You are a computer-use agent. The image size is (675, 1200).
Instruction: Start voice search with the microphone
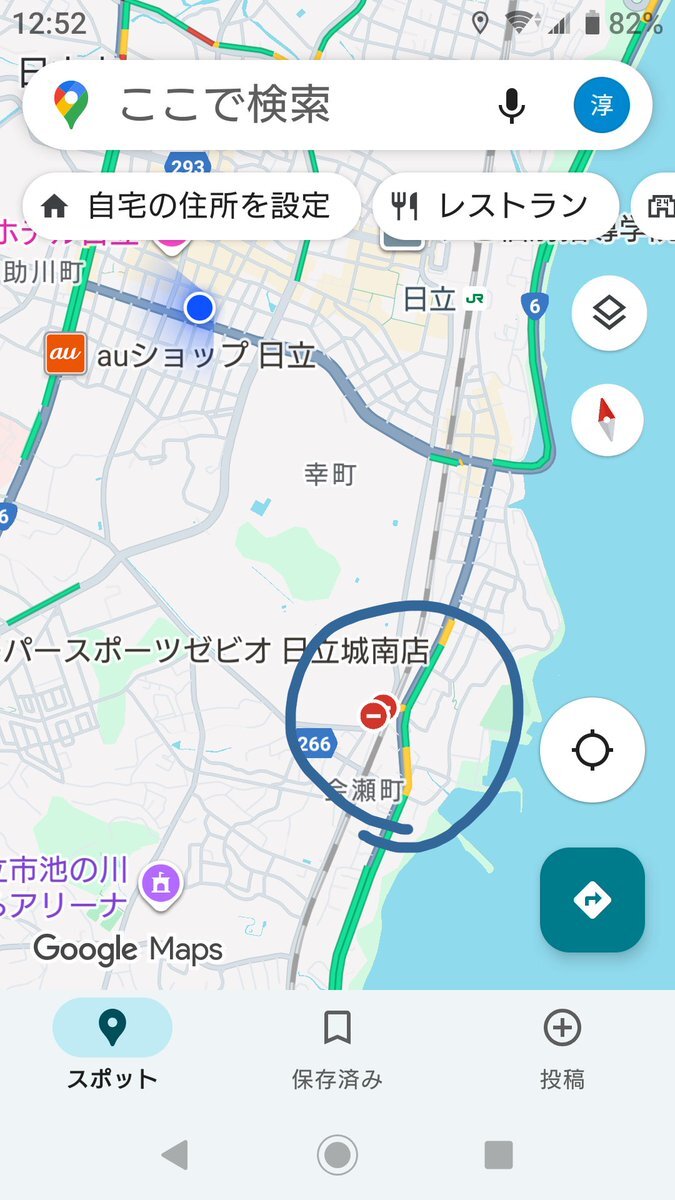(x=512, y=105)
